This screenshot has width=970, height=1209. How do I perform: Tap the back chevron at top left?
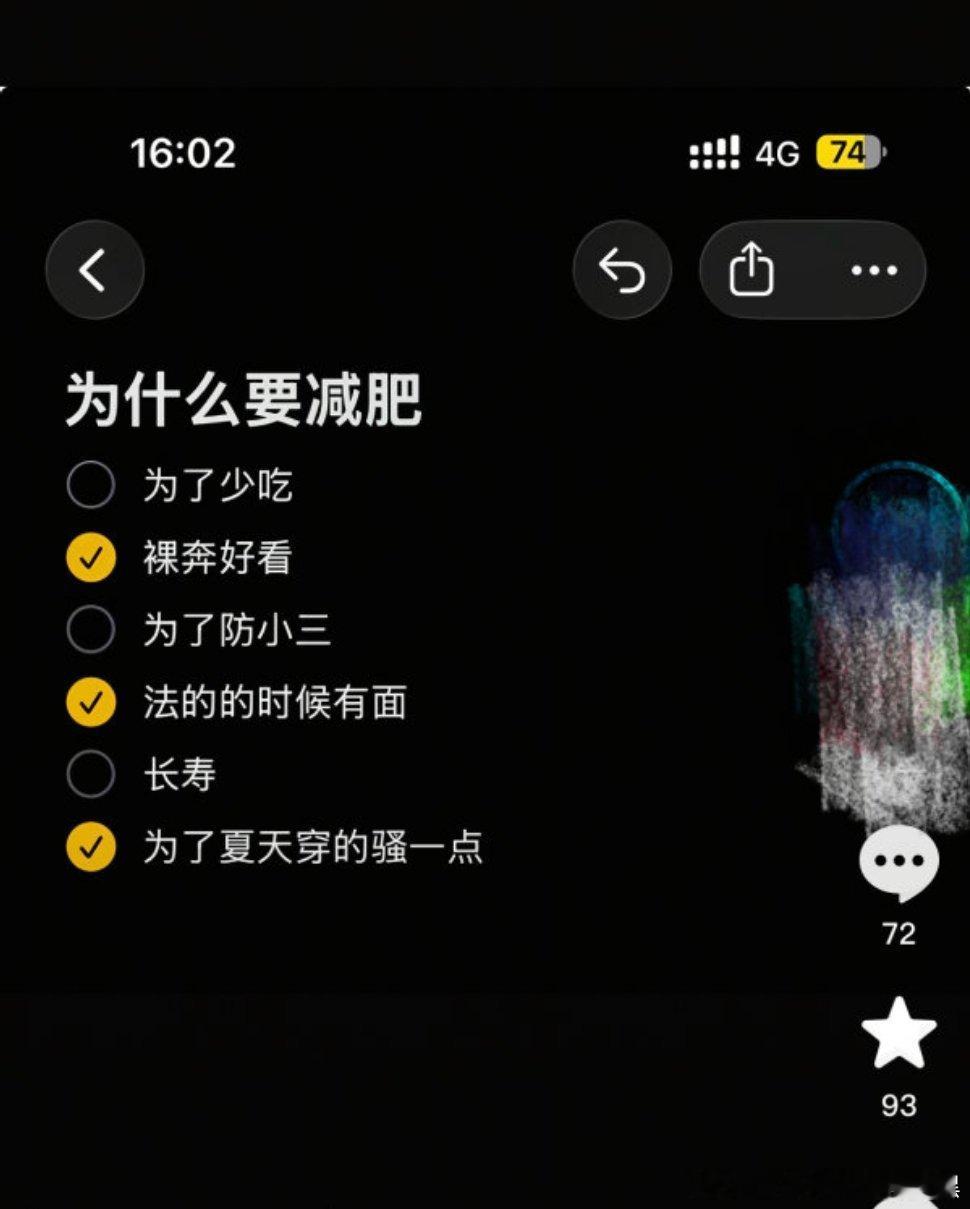point(94,270)
